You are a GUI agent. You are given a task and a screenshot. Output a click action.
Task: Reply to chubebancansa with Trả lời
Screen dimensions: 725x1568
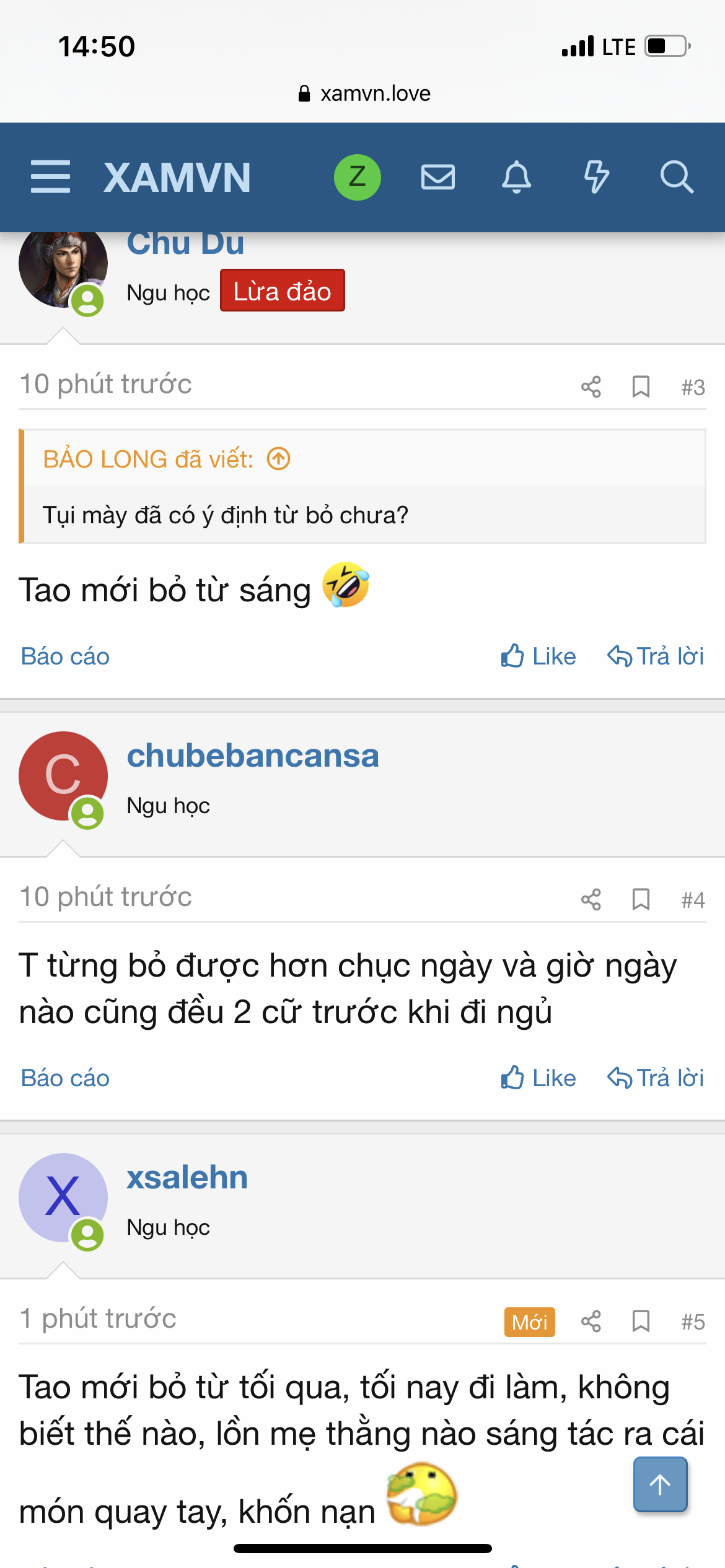[x=656, y=1078]
